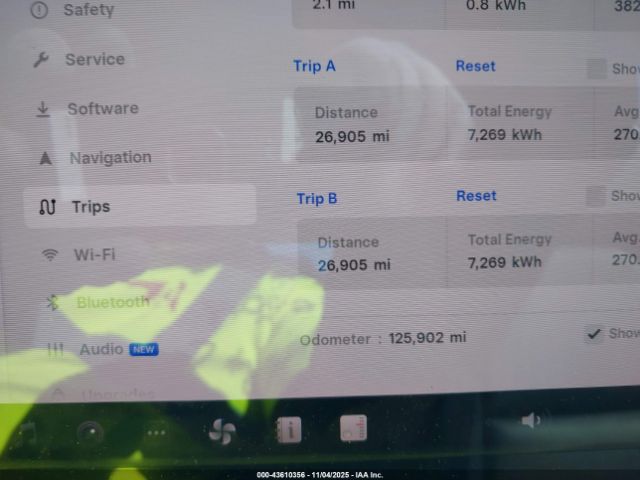The height and width of the screenshot is (480, 640).
Task: Open the Audio settings
Action: (x=101, y=349)
